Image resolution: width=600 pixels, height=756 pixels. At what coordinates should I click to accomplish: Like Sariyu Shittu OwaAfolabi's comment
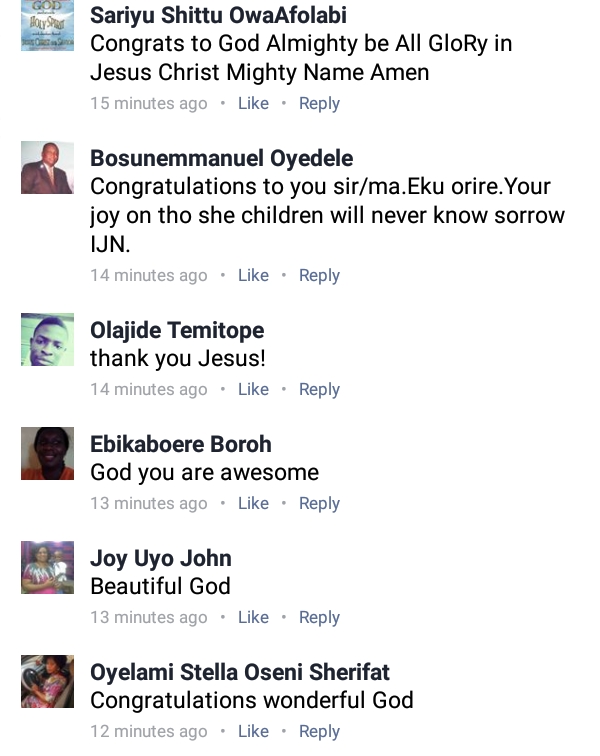[253, 103]
